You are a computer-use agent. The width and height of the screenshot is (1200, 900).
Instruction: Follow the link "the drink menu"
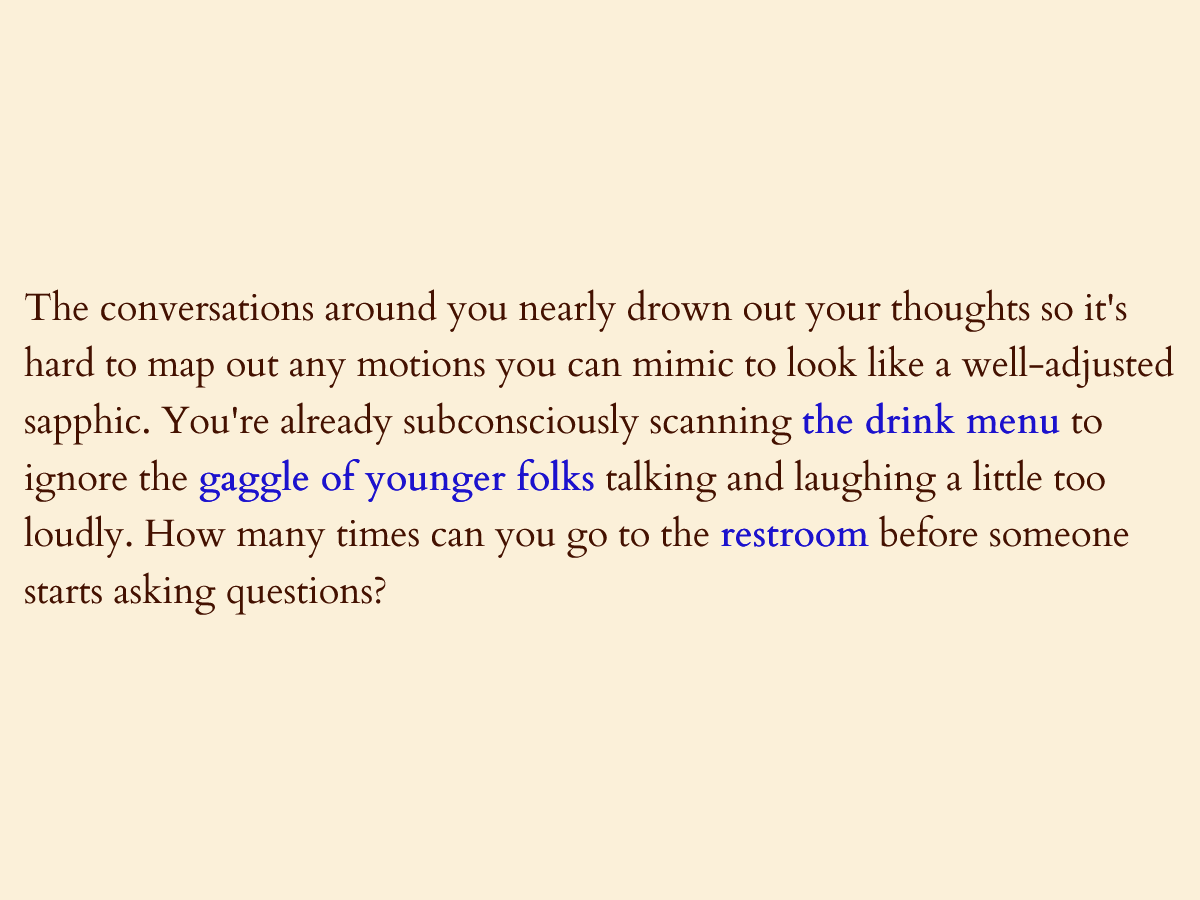pos(930,422)
